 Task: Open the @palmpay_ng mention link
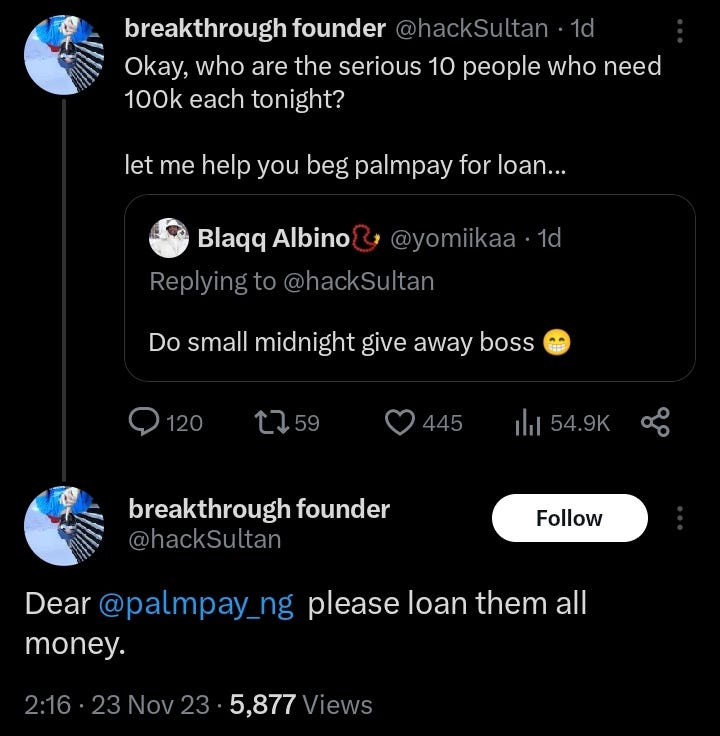click(x=196, y=604)
